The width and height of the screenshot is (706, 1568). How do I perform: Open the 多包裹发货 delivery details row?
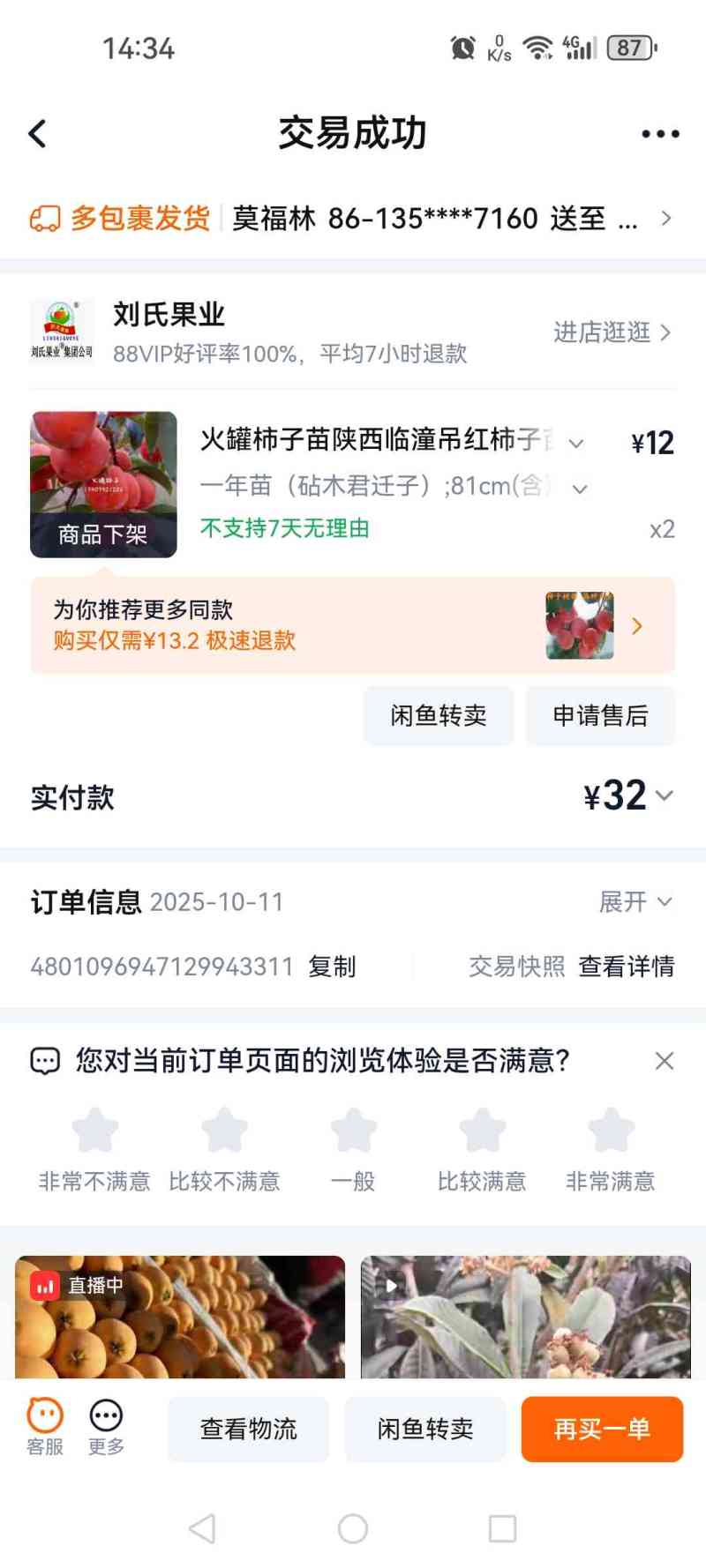click(x=353, y=218)
